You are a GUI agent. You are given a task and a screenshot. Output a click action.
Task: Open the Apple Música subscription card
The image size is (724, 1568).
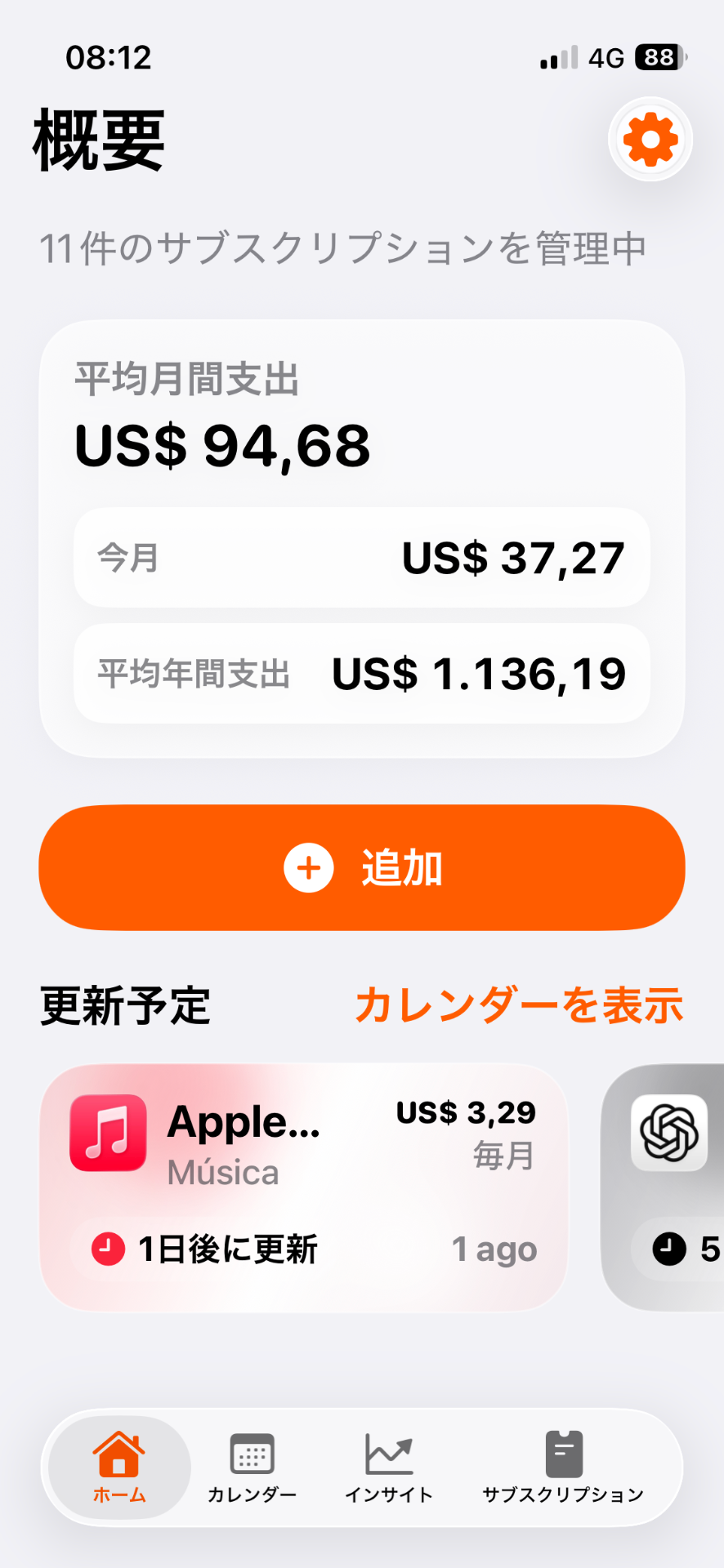(303, 1187)
